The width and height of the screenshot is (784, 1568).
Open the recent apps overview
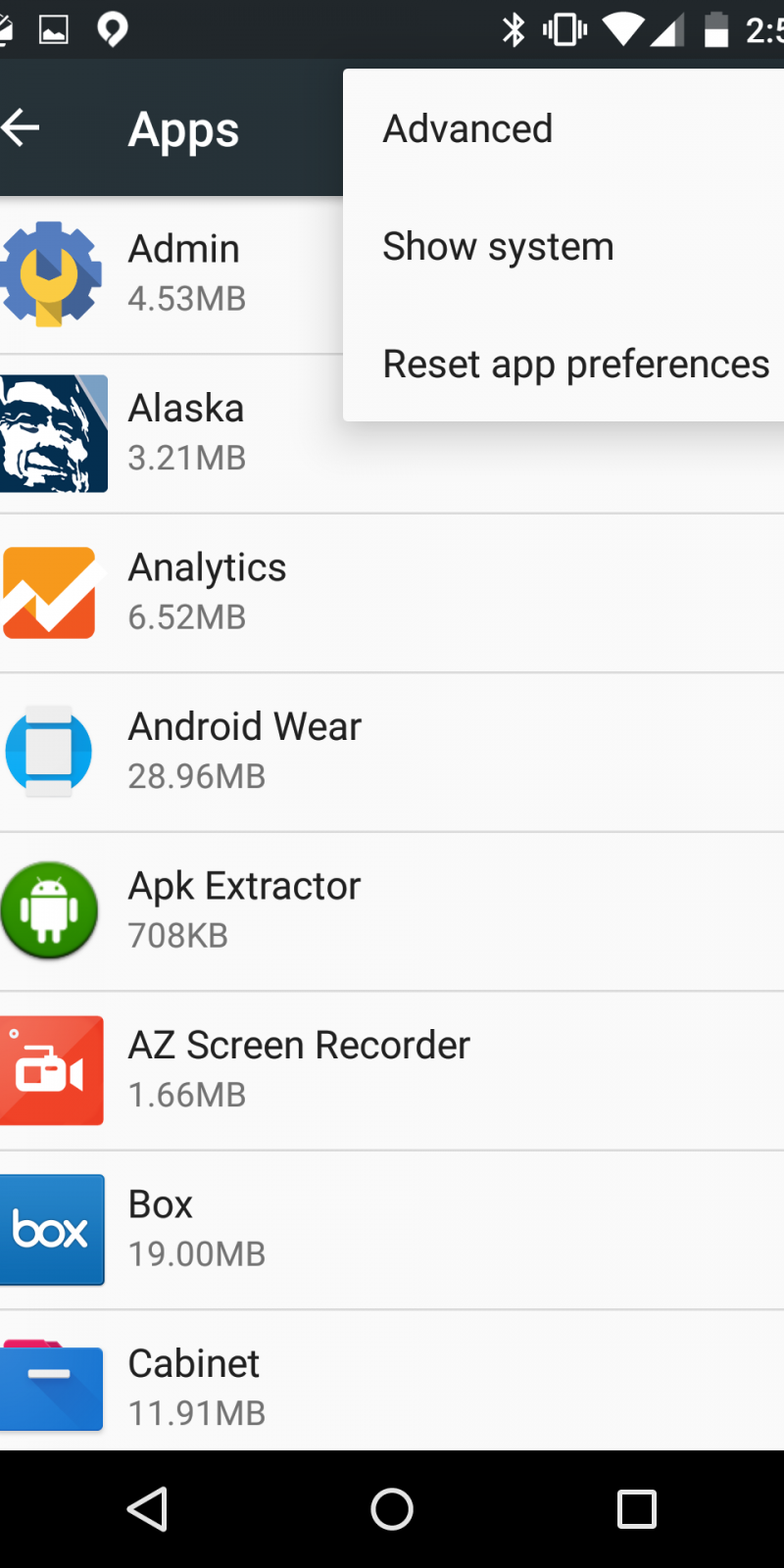click(x=636, y=1509)
